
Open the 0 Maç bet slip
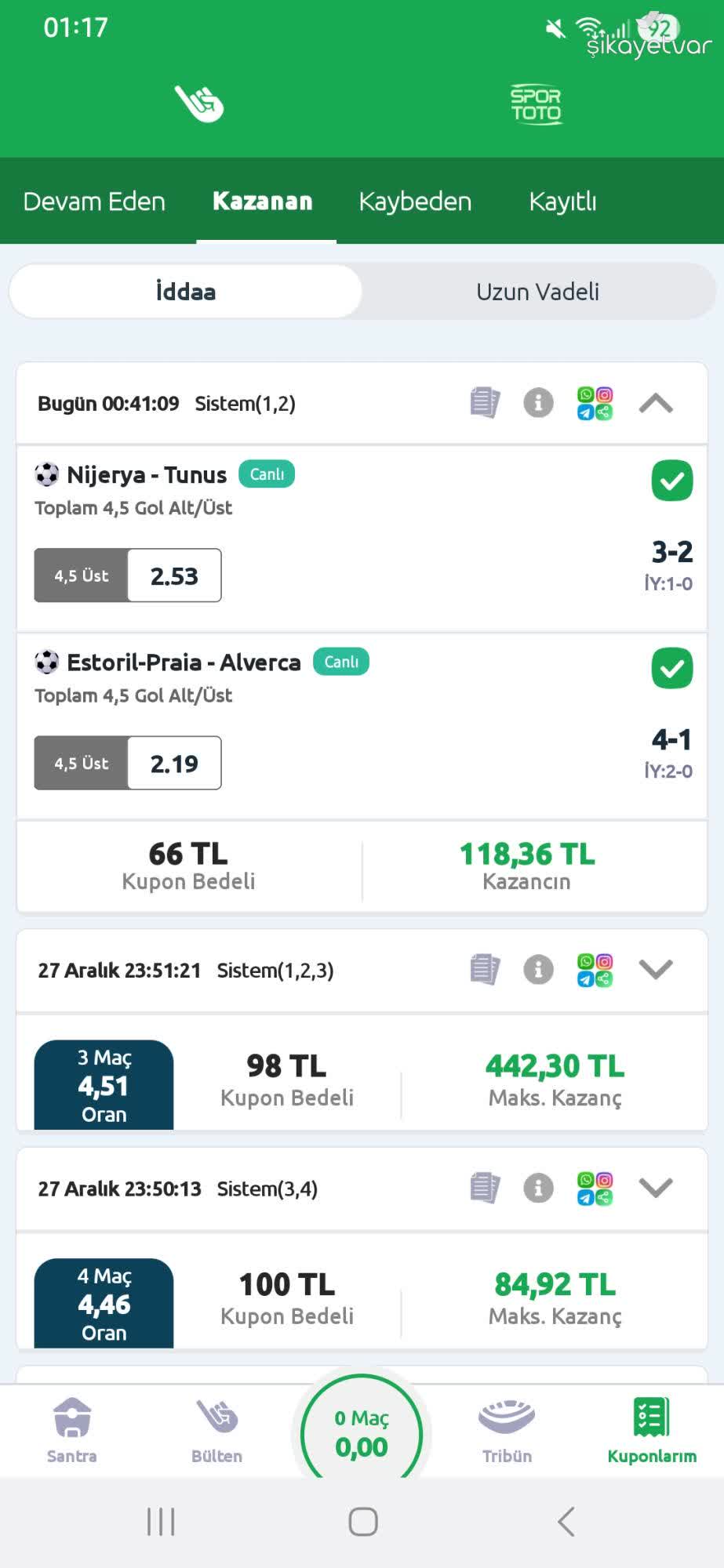(362, 1433)
